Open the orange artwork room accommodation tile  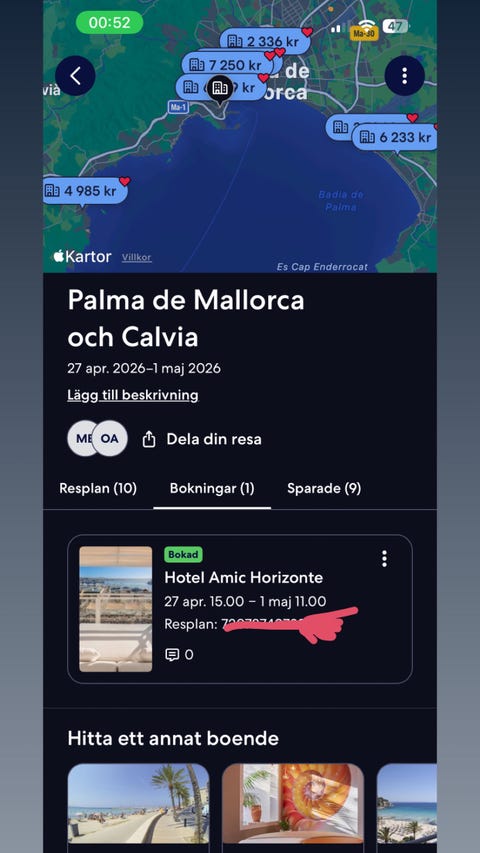pos(293,808)
